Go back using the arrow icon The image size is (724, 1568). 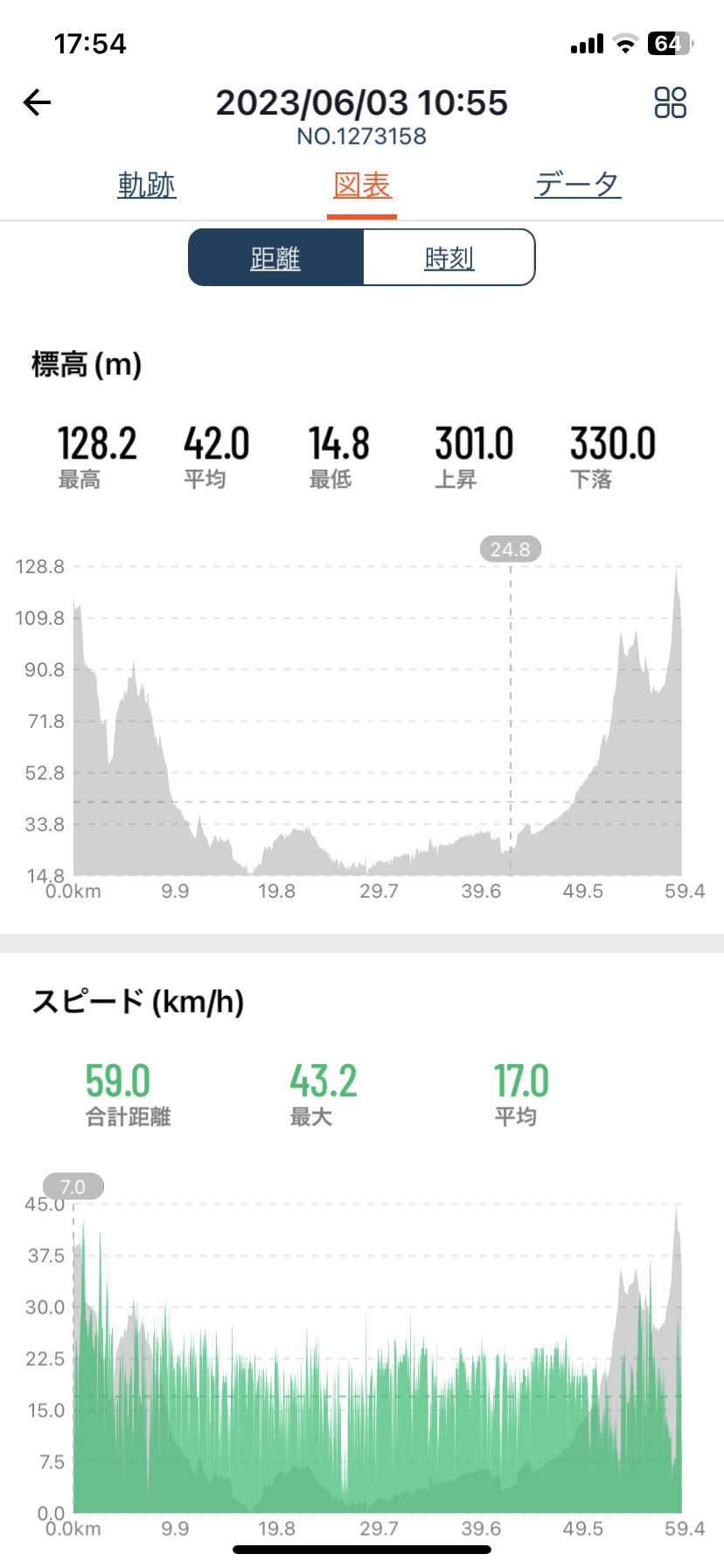(37, 102)
